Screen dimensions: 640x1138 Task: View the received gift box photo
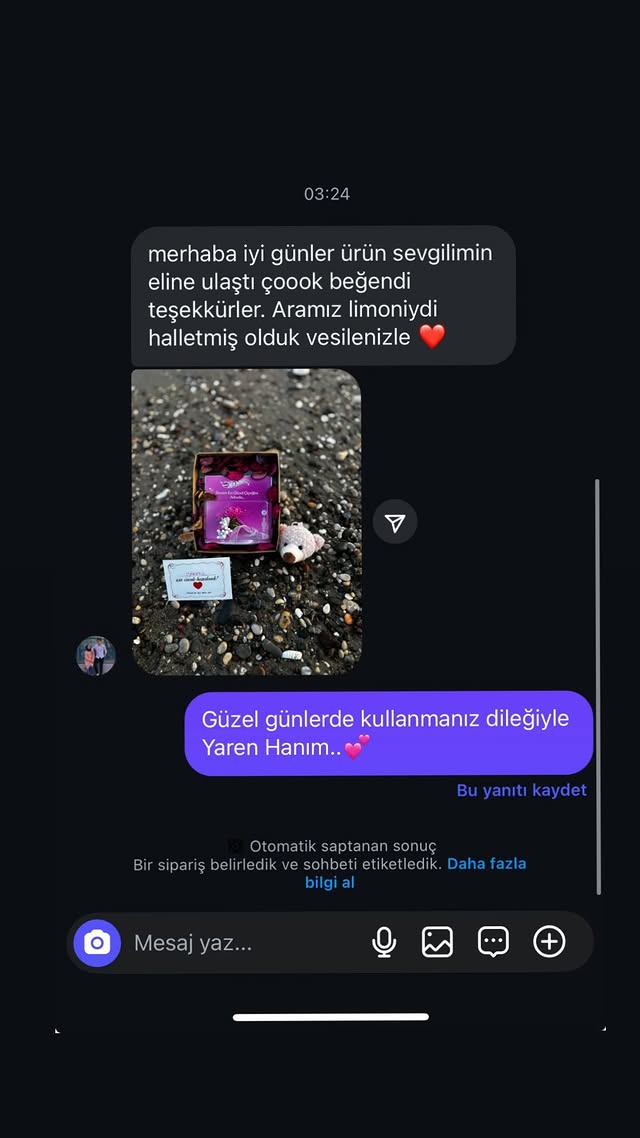pos(246,522)
